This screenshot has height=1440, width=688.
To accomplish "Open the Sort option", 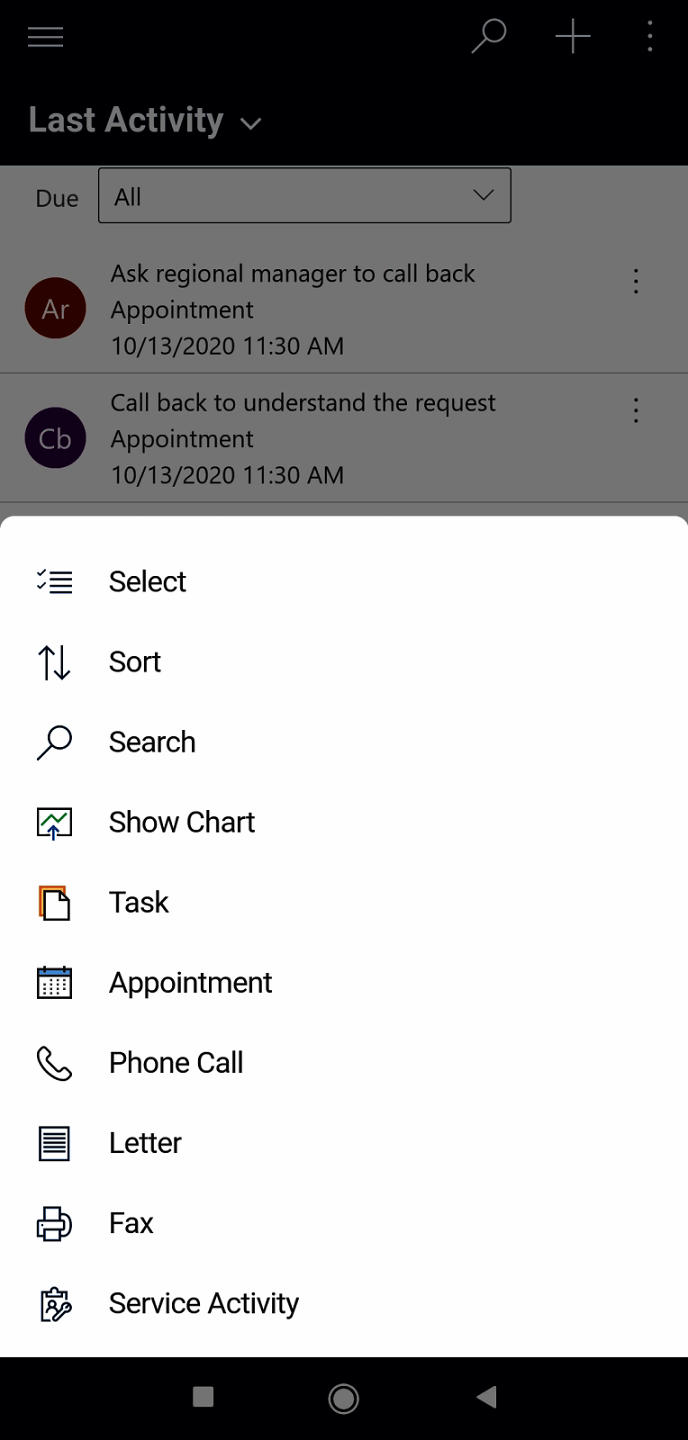I will coord(135,662).
